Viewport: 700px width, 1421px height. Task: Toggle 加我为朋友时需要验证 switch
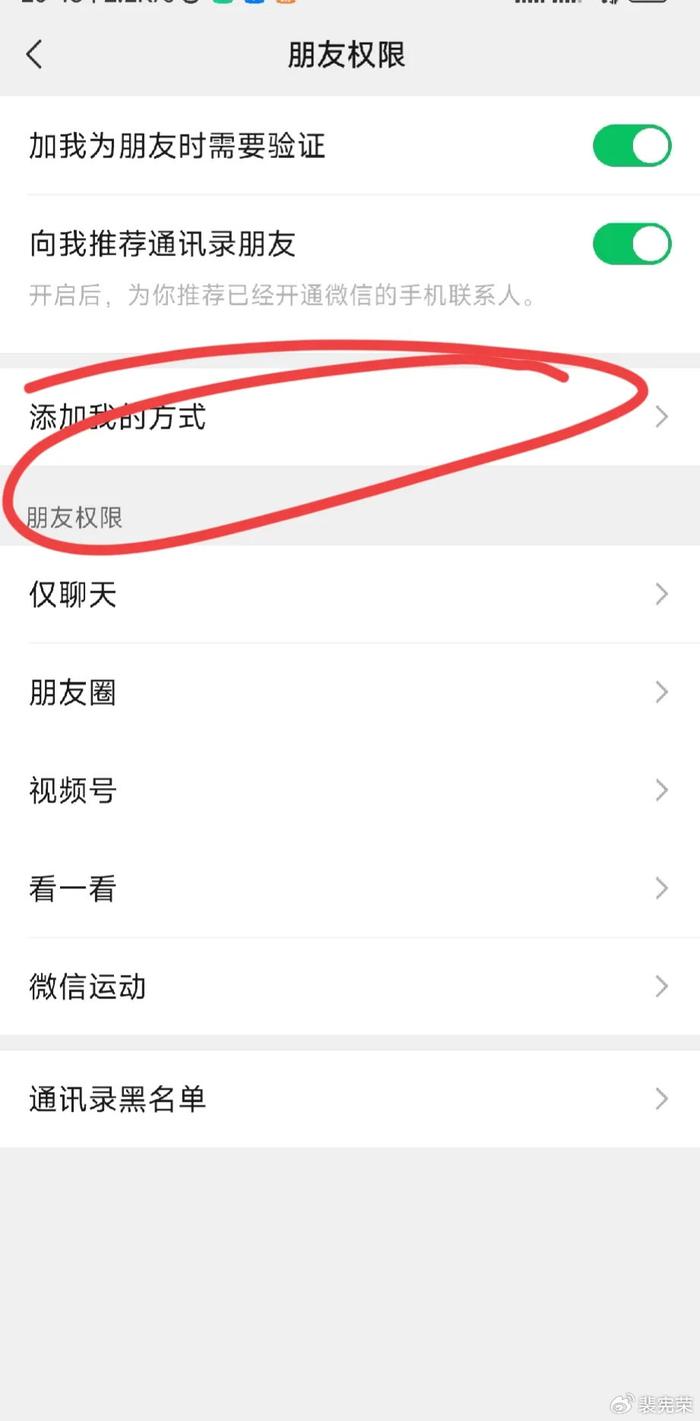[631, 146]
